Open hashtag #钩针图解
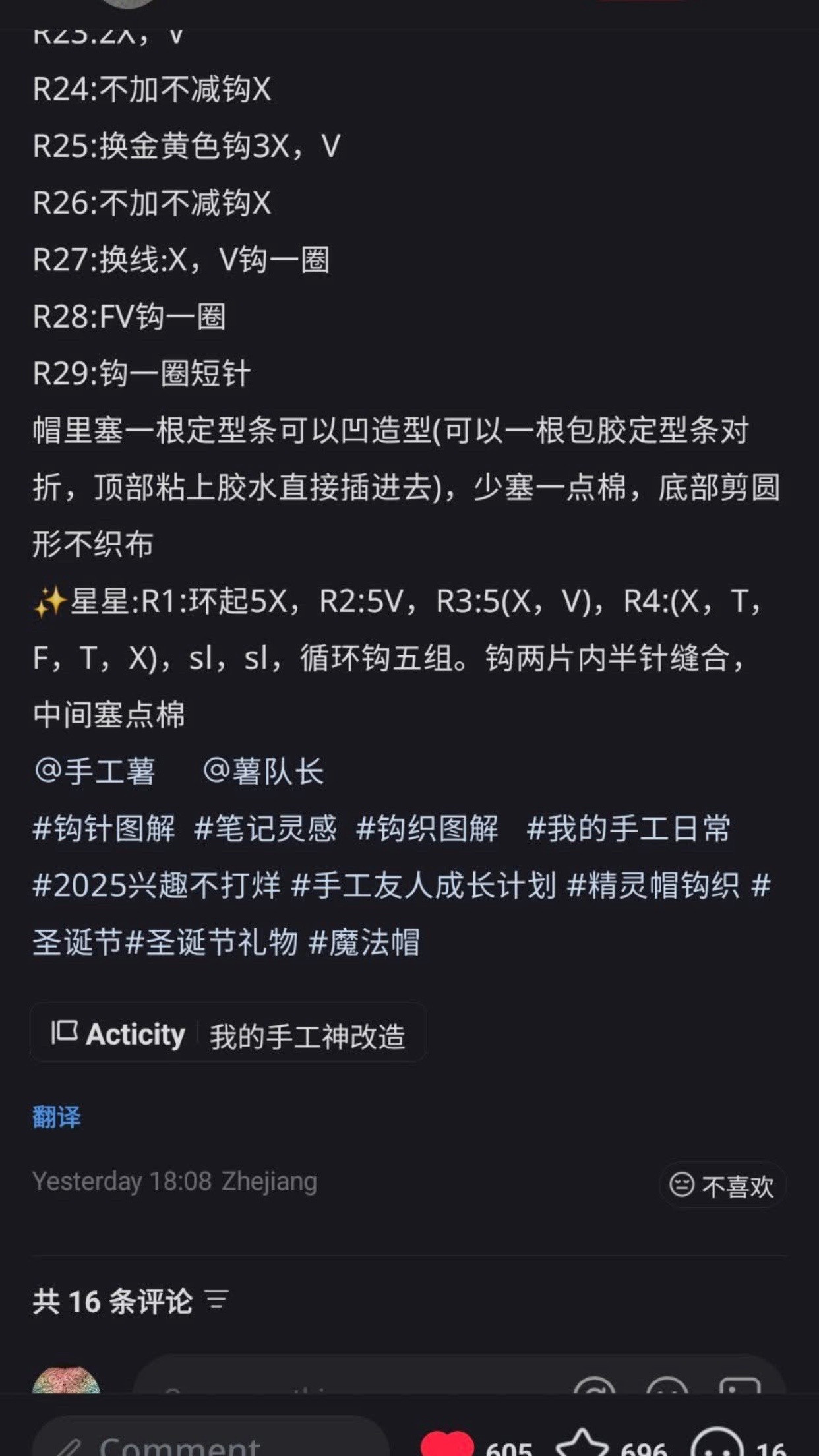Image resolution: width=819 pixels, height=1456 pixels. 104,828
